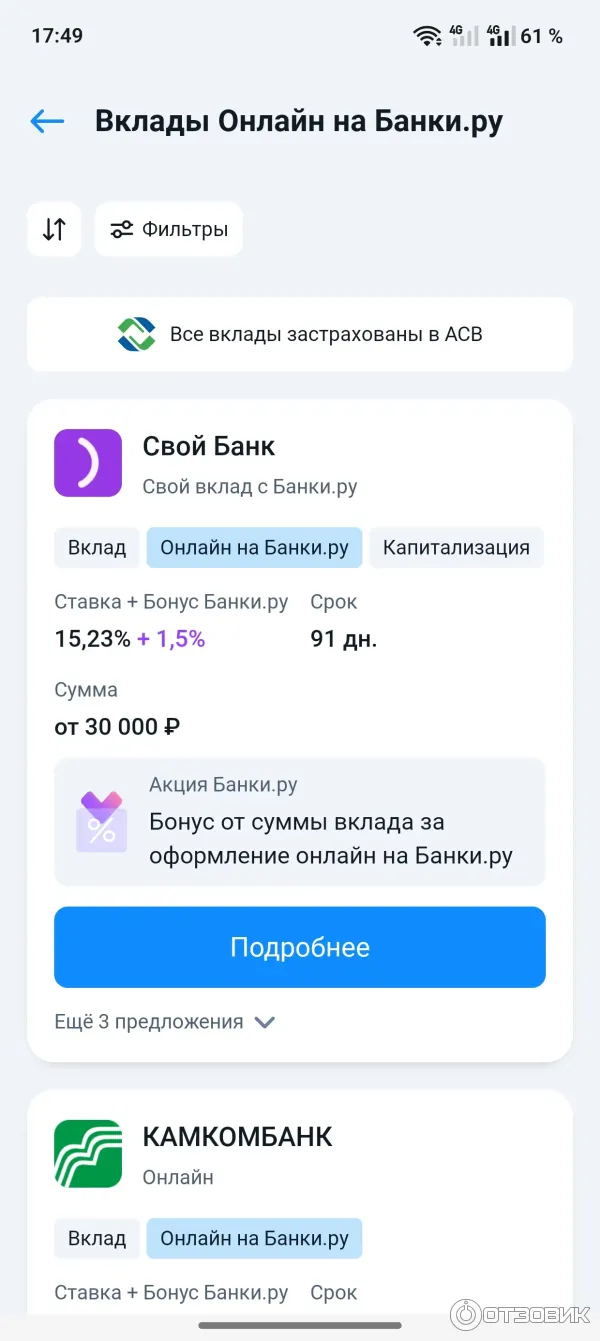600x1341 pixels.
Task: Open the КАМКОМБАНК deposit card
Action: [x=237, y=1137]
